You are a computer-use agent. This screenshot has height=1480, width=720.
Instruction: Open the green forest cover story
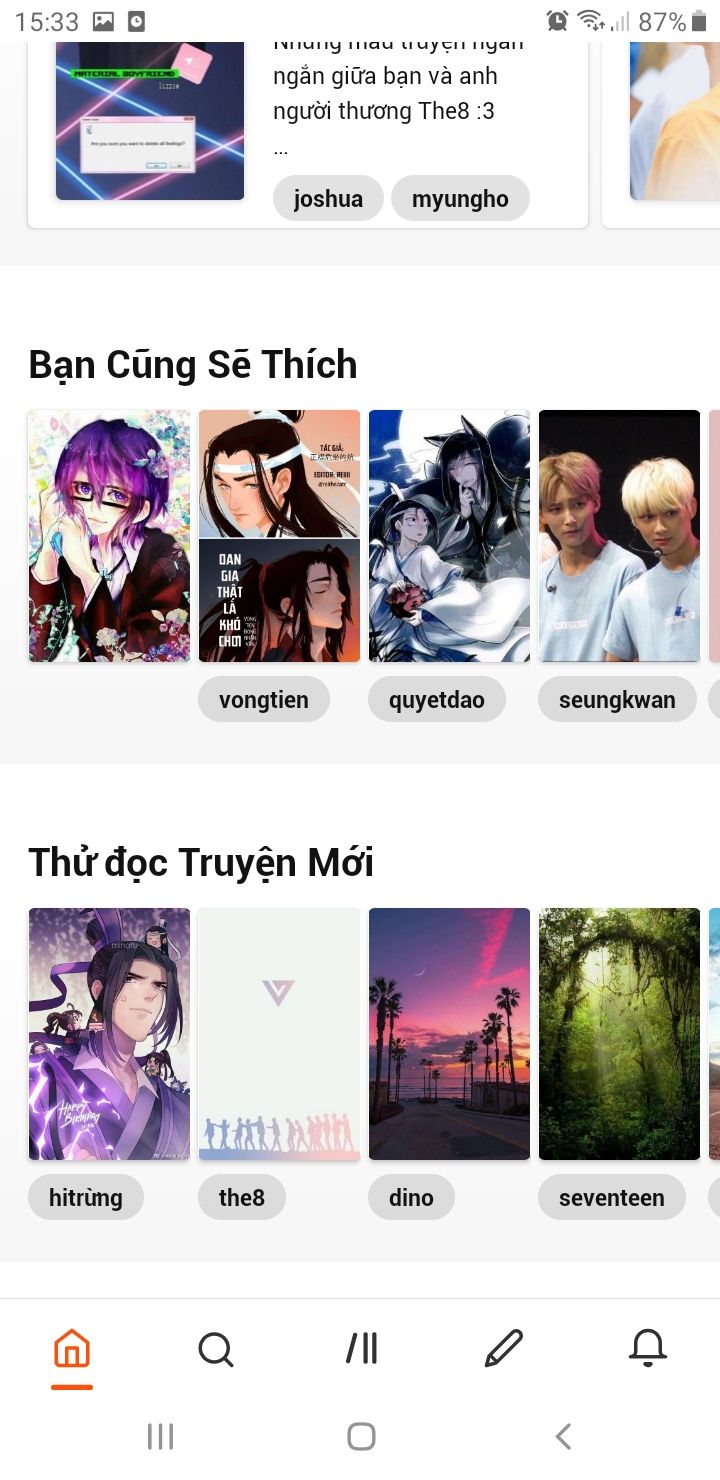[x=619, y=1034]
